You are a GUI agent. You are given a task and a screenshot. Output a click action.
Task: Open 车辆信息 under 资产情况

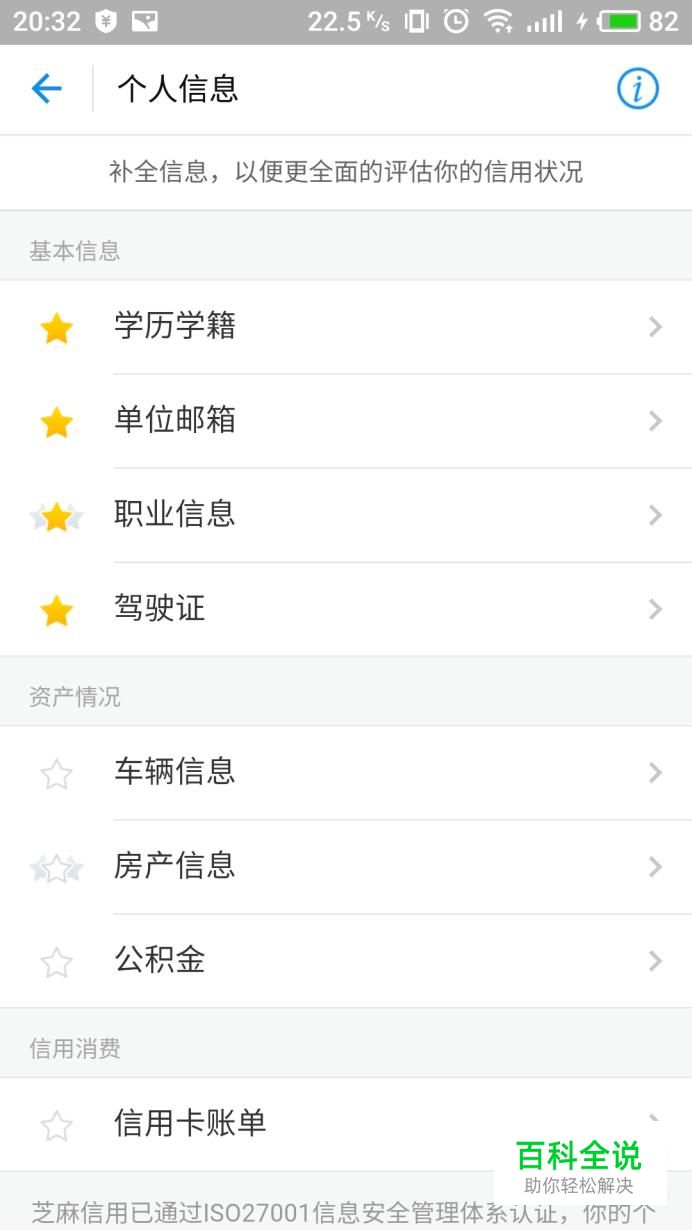346,773
